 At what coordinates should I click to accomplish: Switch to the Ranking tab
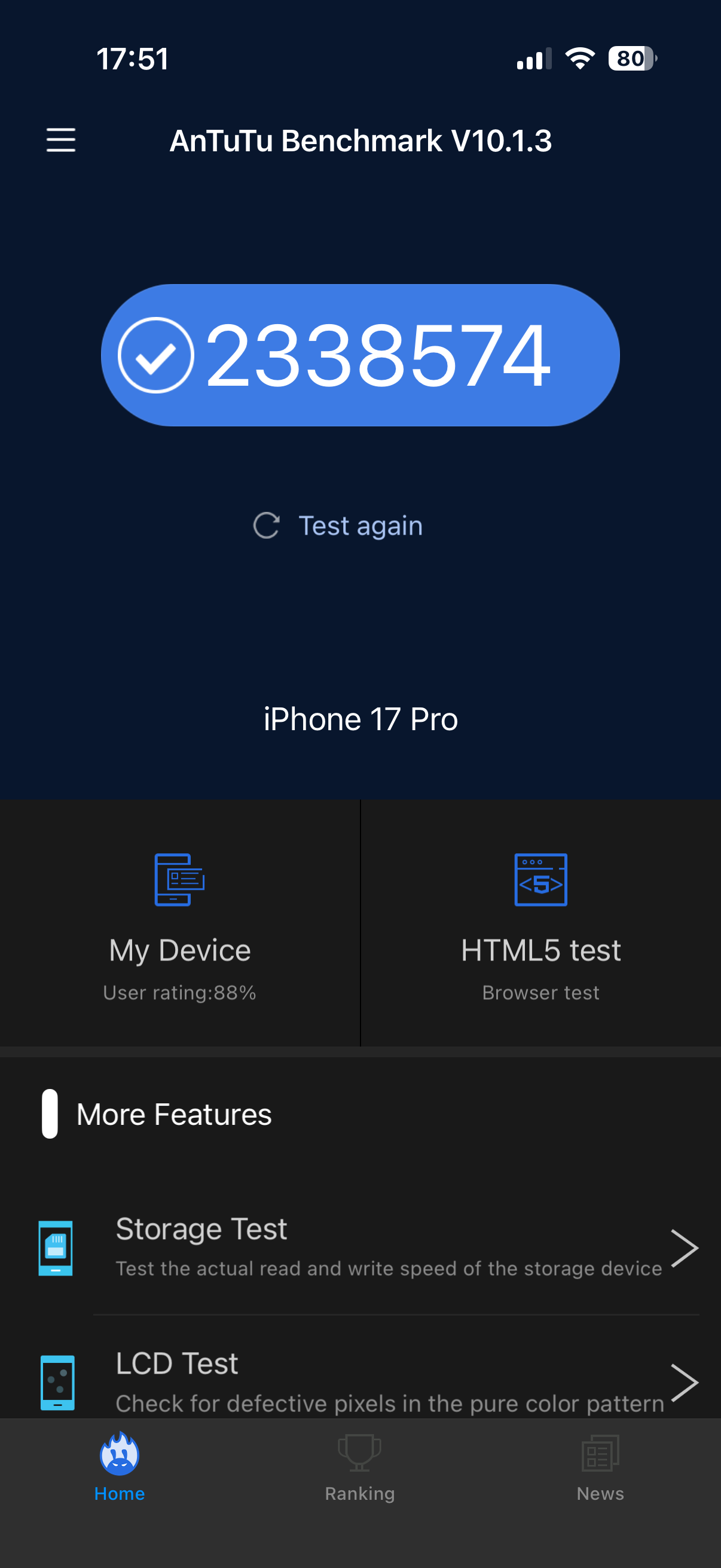359,1468
